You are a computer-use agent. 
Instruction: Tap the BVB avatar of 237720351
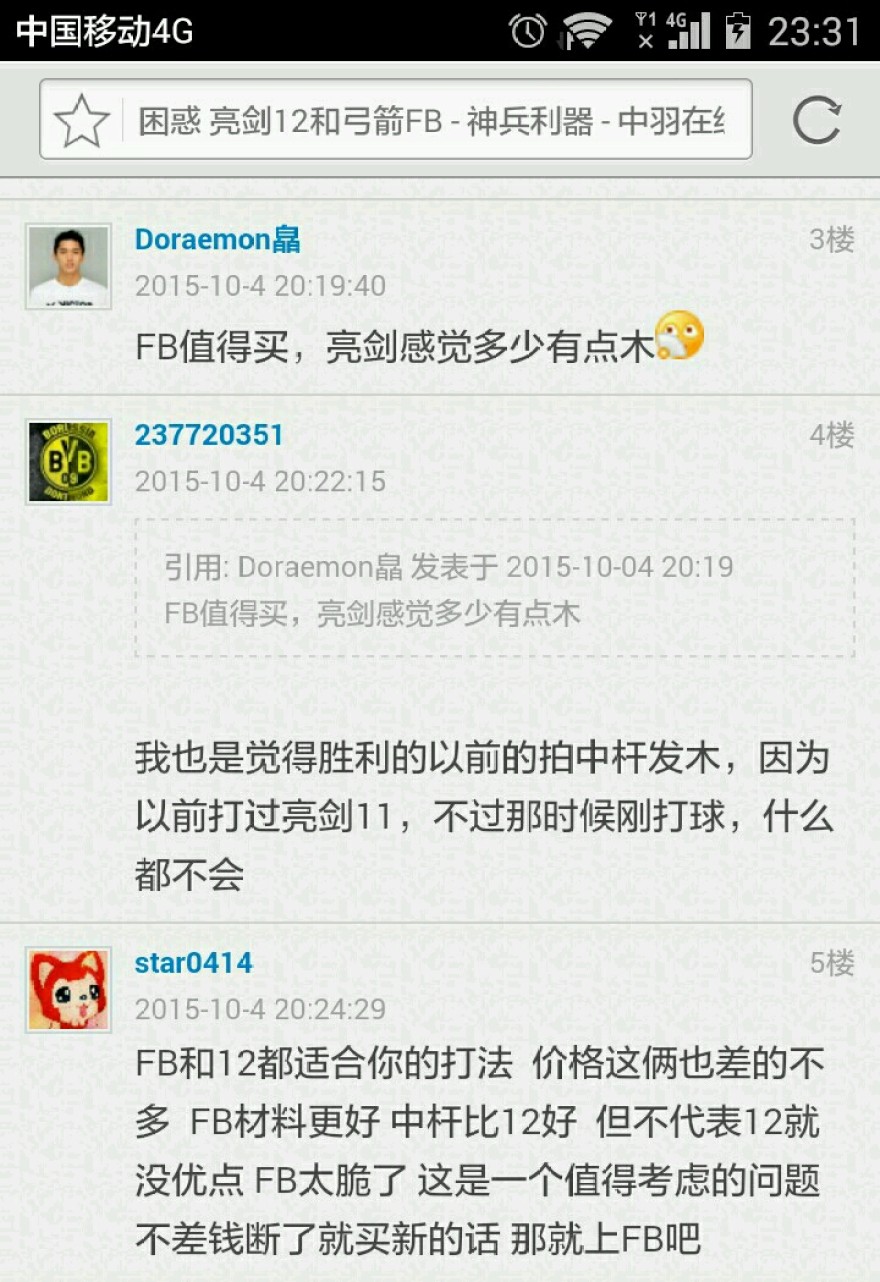coord(68,461)
